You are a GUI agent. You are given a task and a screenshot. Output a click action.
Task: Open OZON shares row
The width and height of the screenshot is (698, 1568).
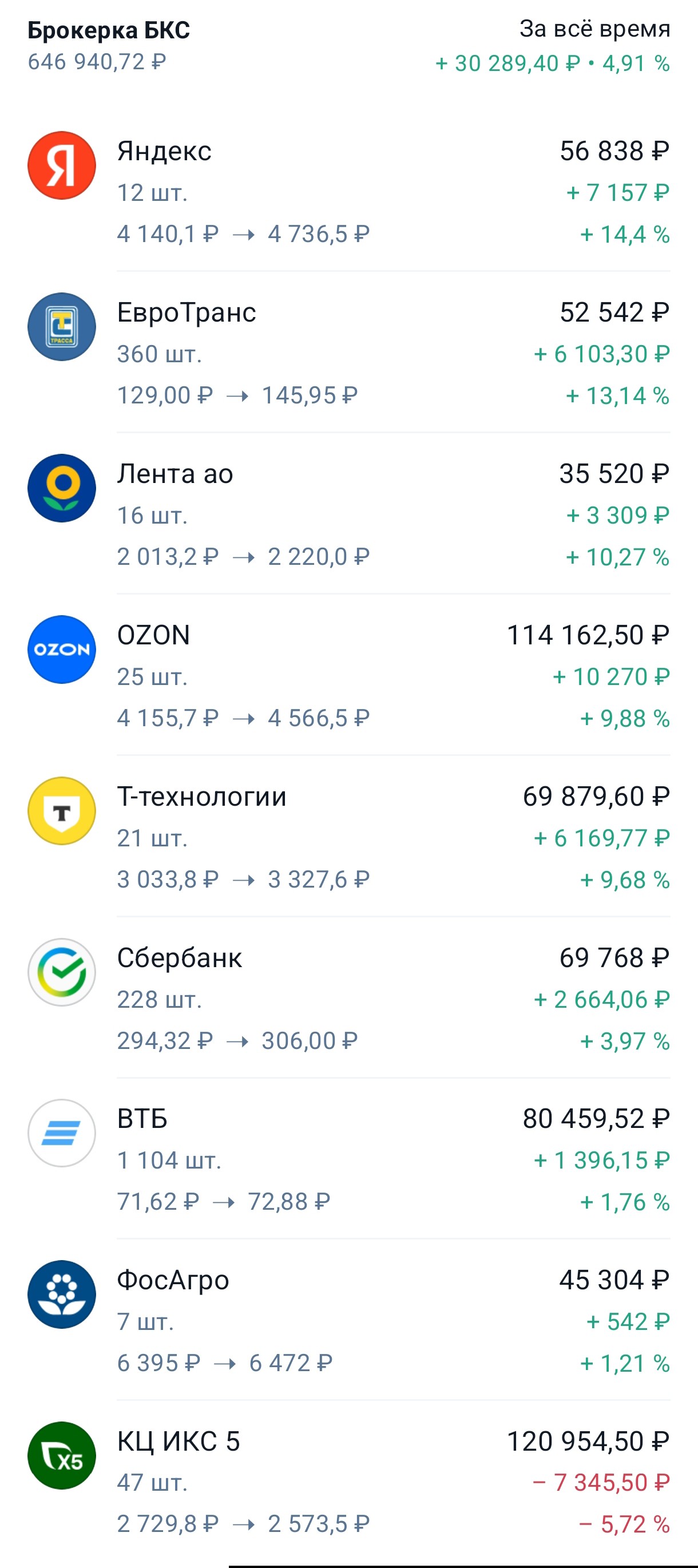[348, 676]
